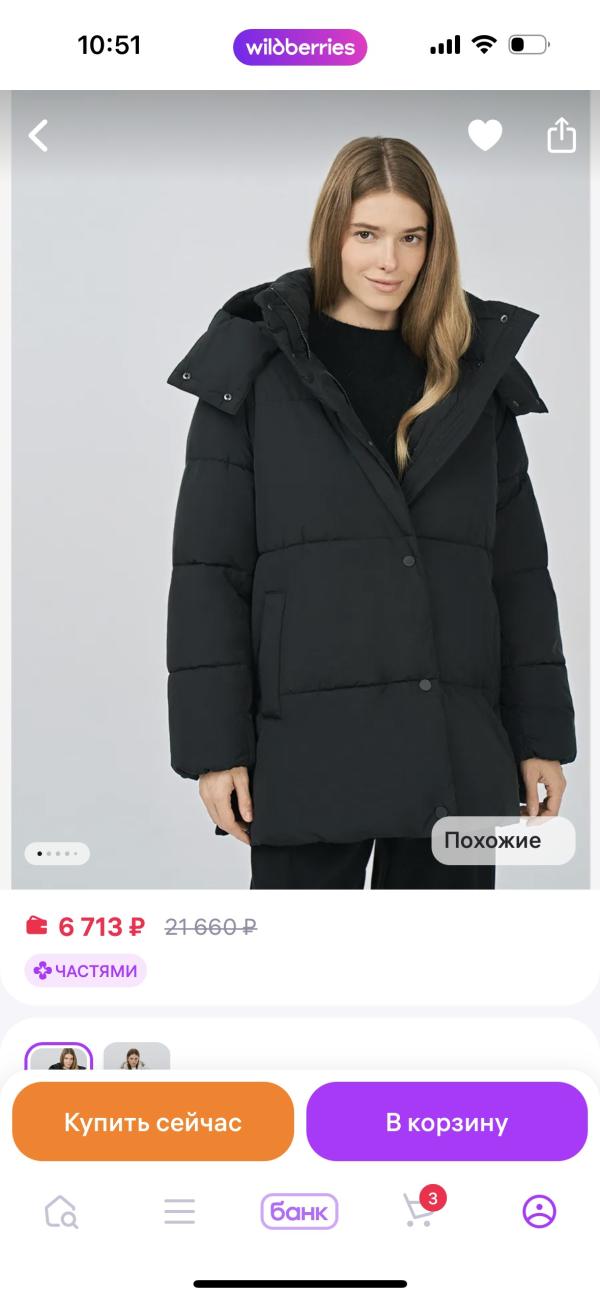600x1300 pixels.
Task: Switch to the банк tab
Action: [300, 1212]
